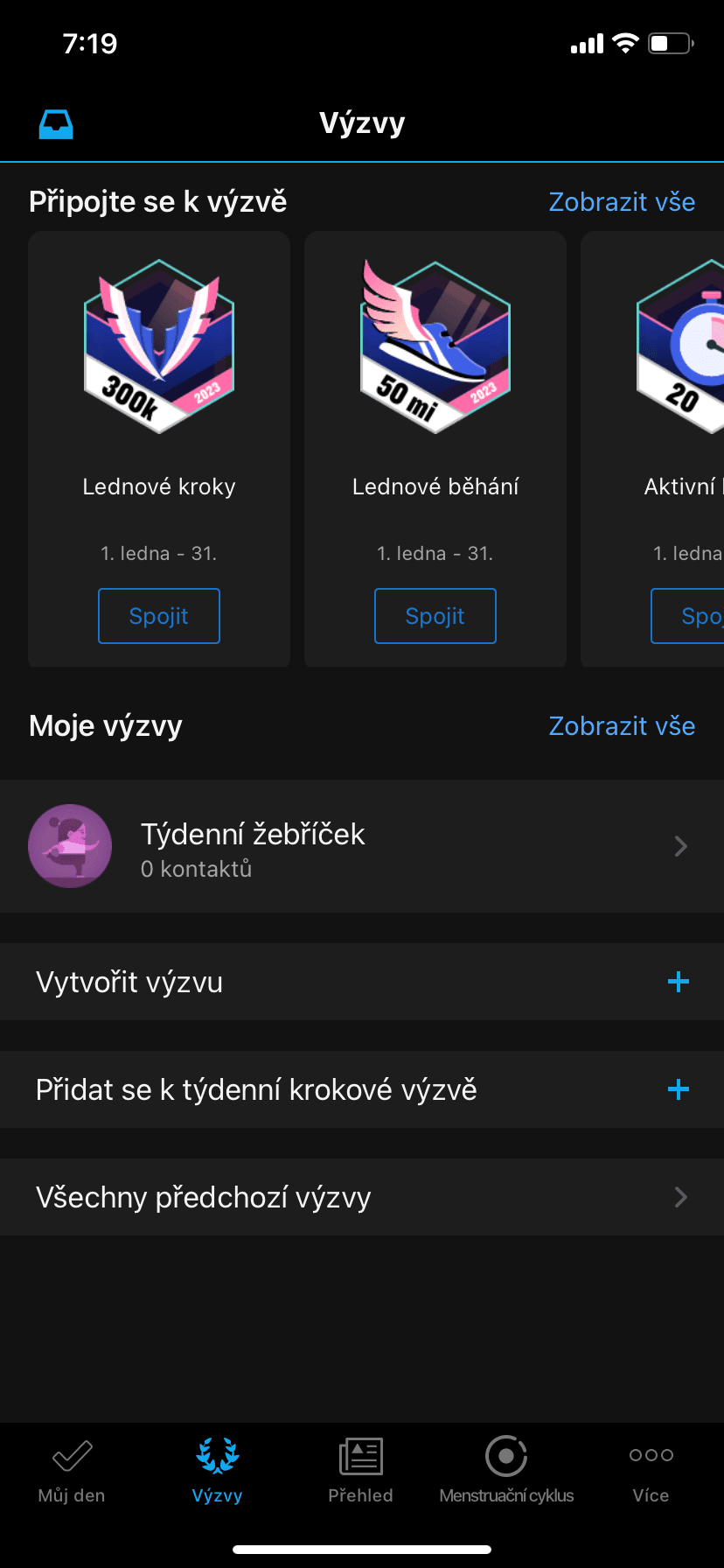The width and height of the screenshot is (724, 1568).
Task: Join the Lednové kroky challenge
Action: click(x=159, y=616)
